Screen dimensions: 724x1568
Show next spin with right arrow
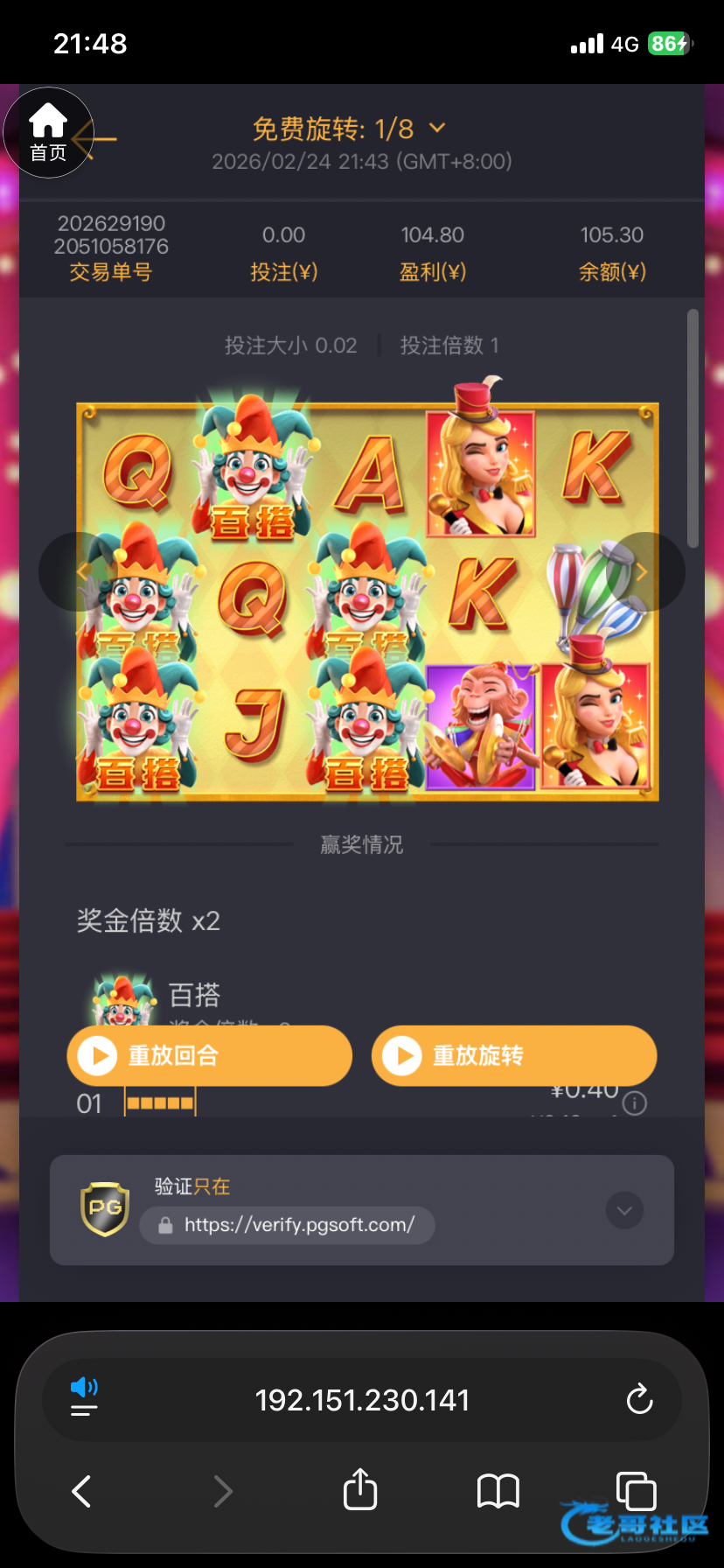644,571
